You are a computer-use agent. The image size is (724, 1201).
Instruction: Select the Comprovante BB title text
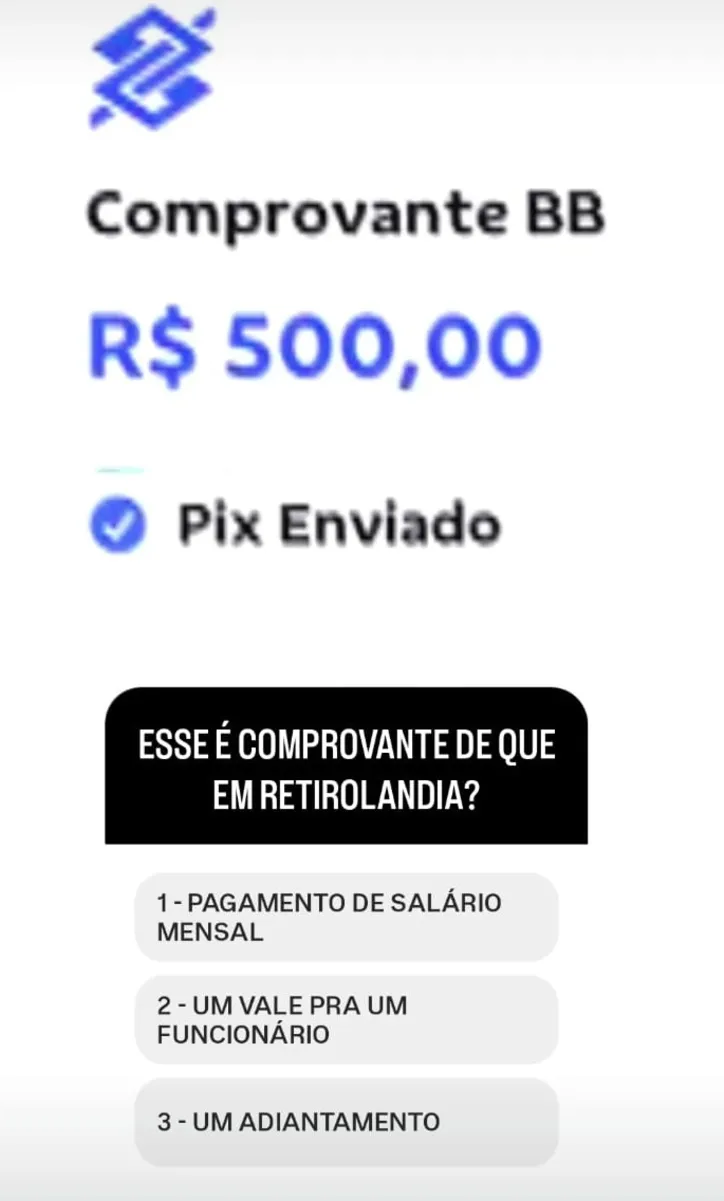[x=346, y=212]
